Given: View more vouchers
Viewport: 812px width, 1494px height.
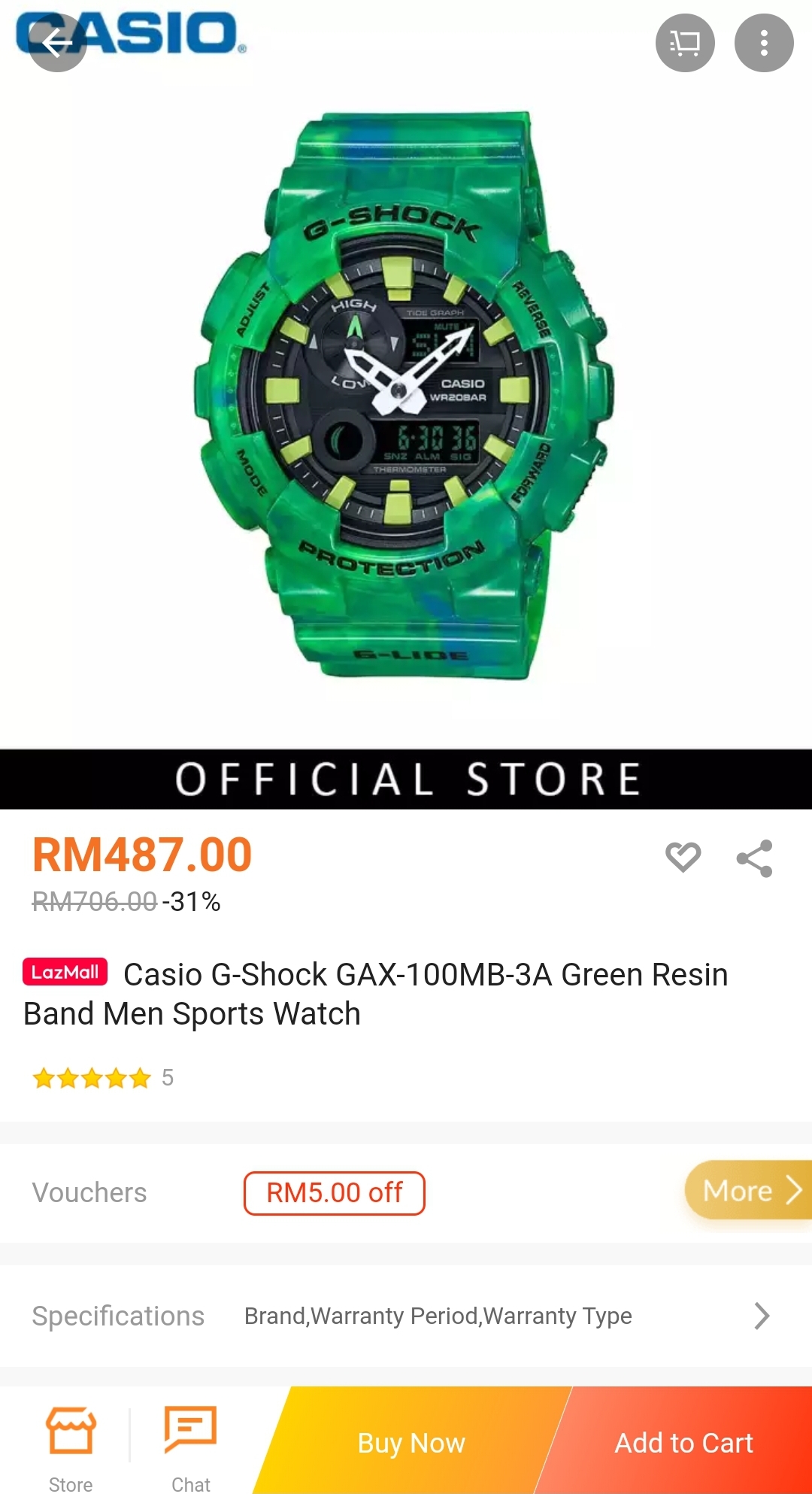Looking at the screenshot, I should point(749,1190).
